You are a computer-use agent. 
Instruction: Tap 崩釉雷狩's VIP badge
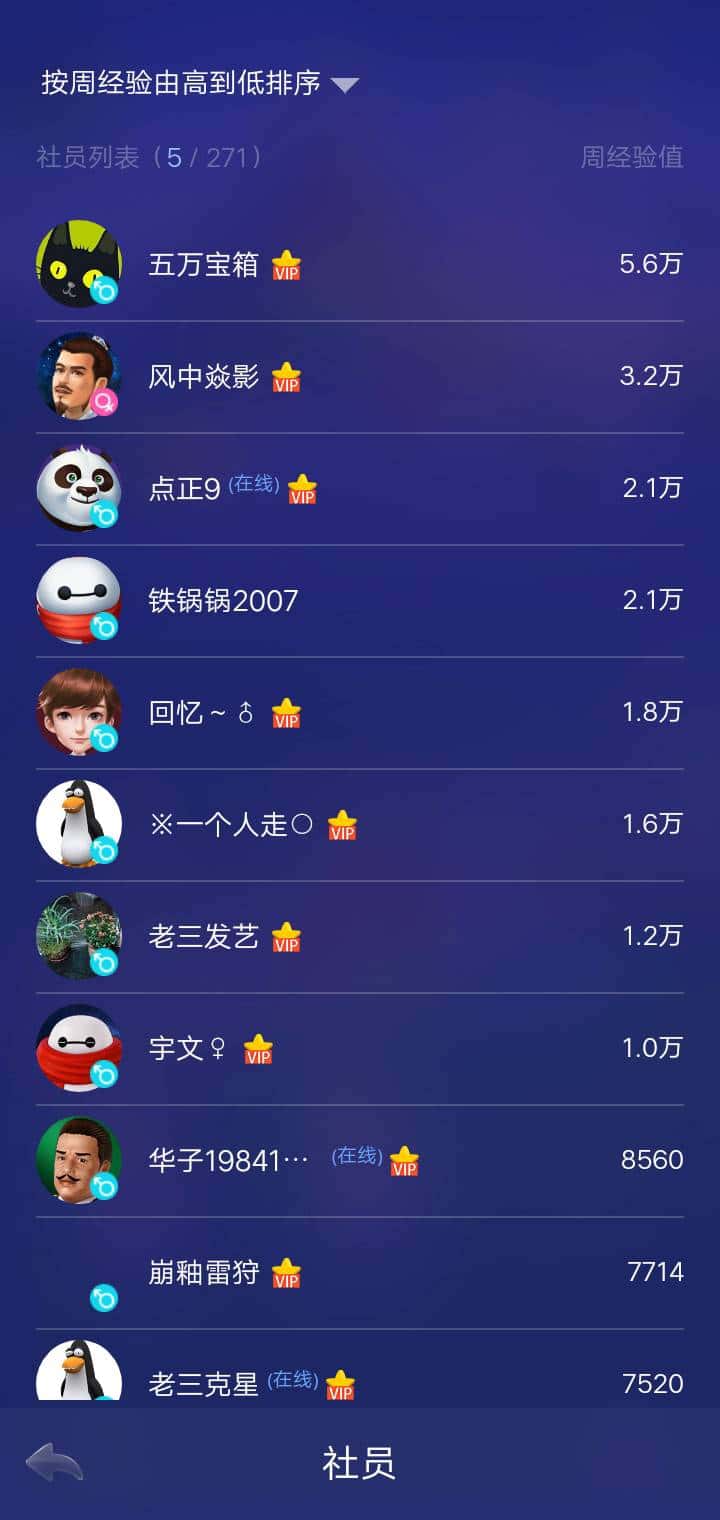(x=287, y=1278)
